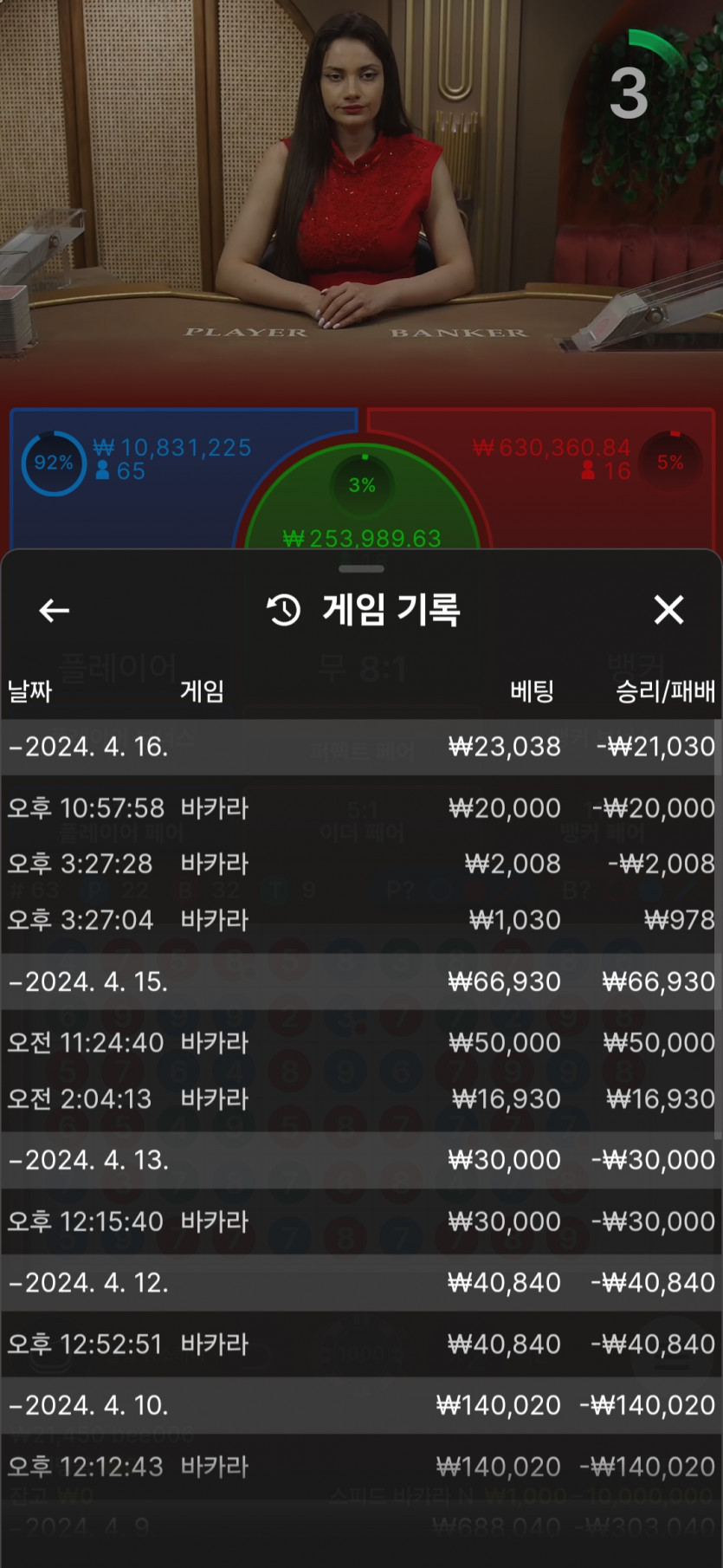Collapse the 2024. 4. 16. date group

(89, 747)
